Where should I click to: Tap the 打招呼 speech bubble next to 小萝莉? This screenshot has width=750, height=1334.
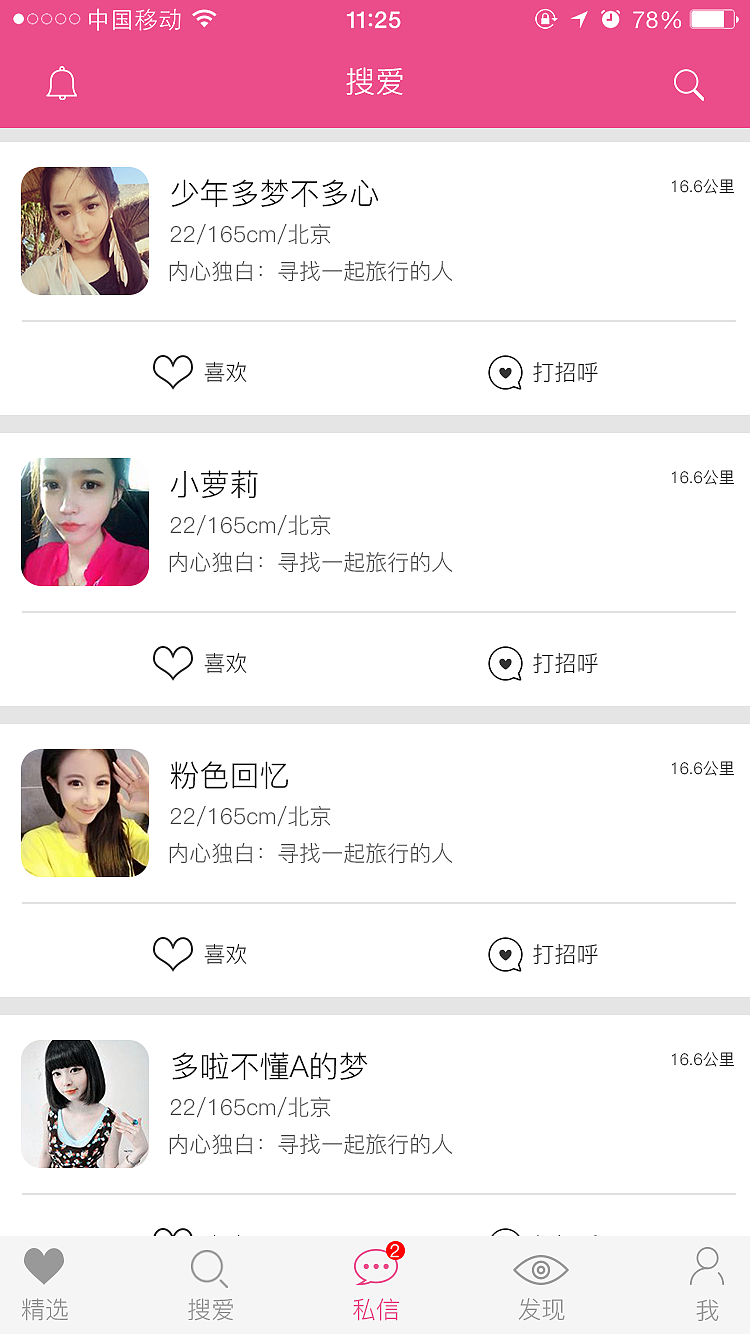click(x=506, y=663)
